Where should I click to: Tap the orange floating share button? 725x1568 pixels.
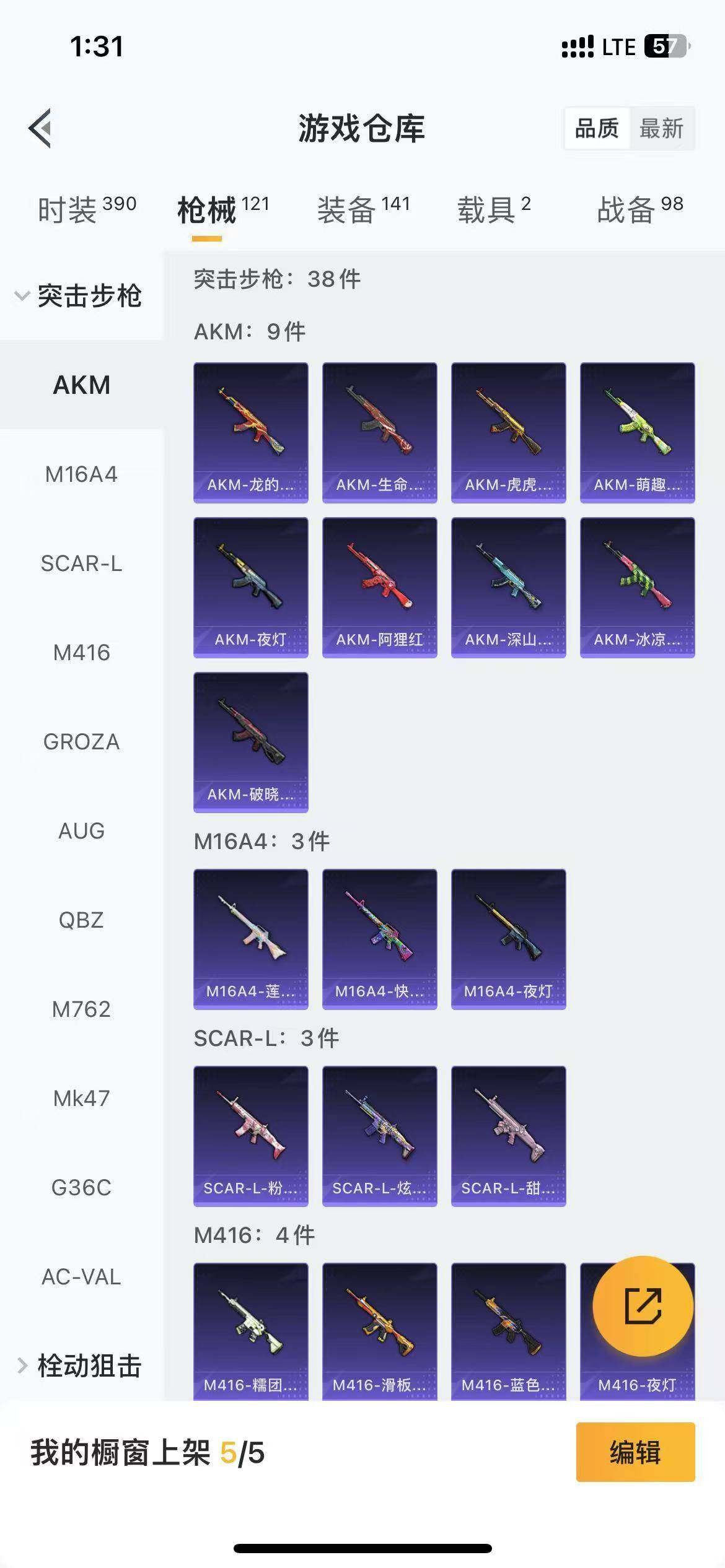pos(643,1306)
